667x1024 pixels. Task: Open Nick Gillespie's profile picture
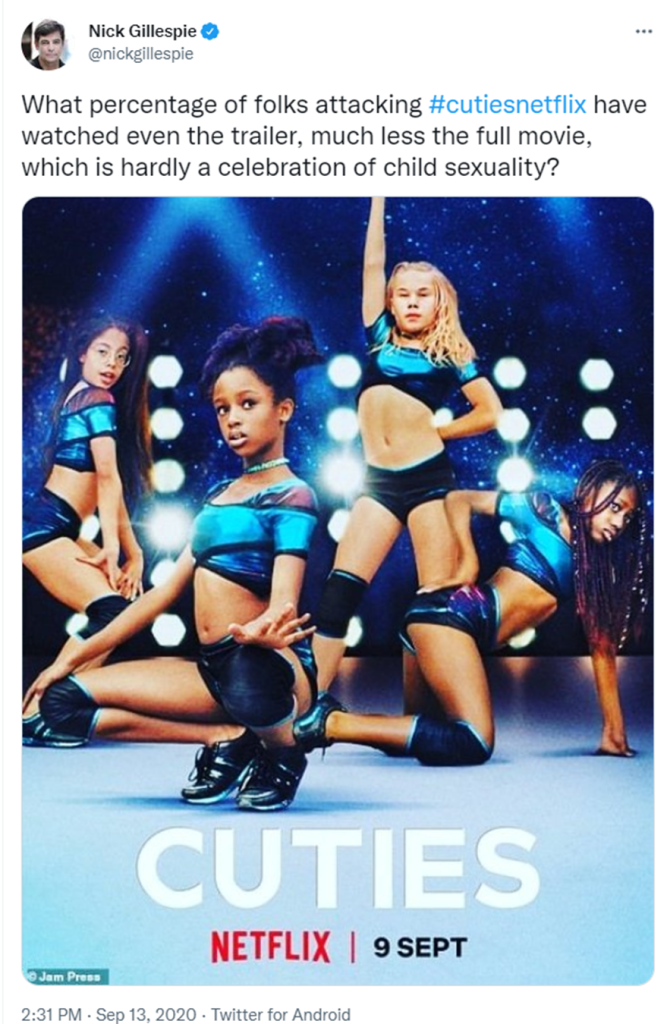click(46, 43)
